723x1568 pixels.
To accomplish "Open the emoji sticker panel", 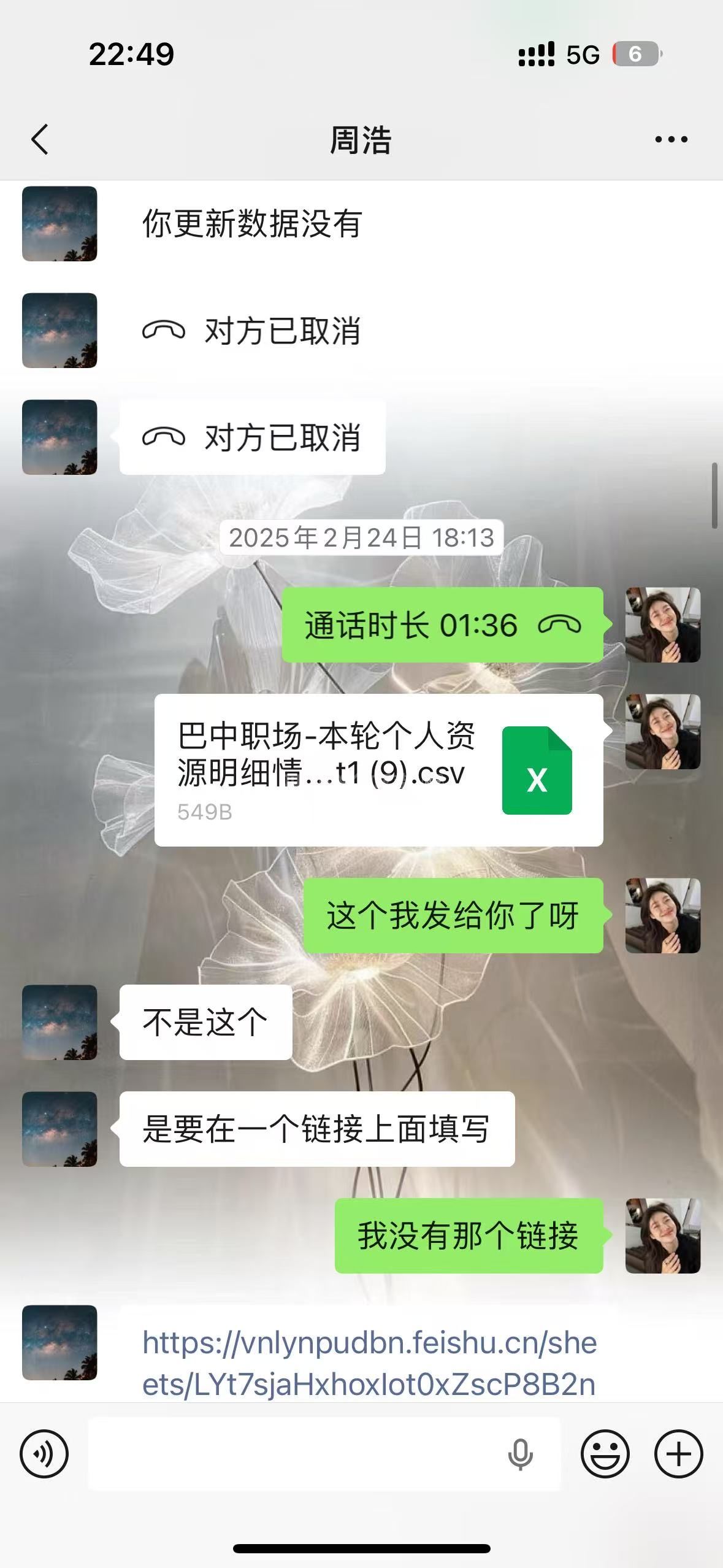I will 605,1453.
